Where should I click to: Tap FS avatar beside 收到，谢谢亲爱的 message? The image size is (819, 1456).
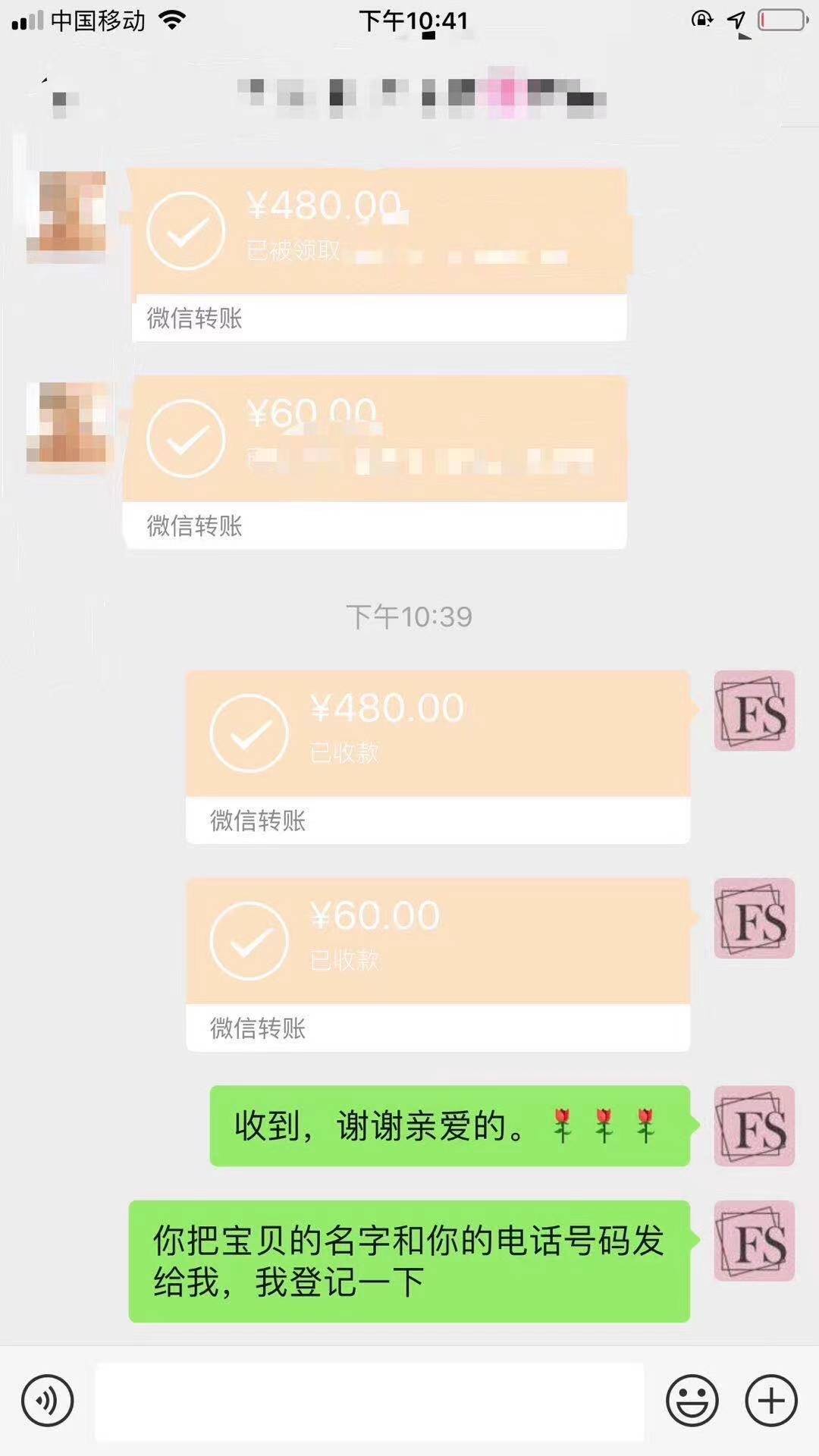(x=754, y=1126)
